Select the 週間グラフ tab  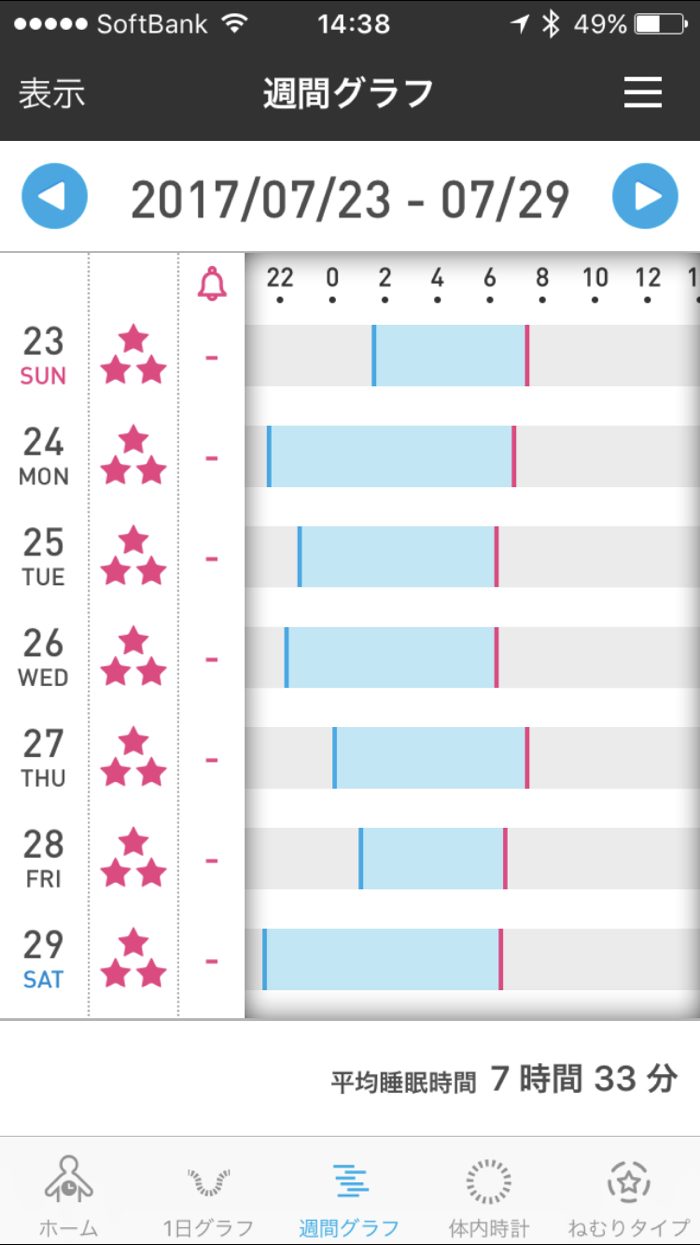[349, 1195]
